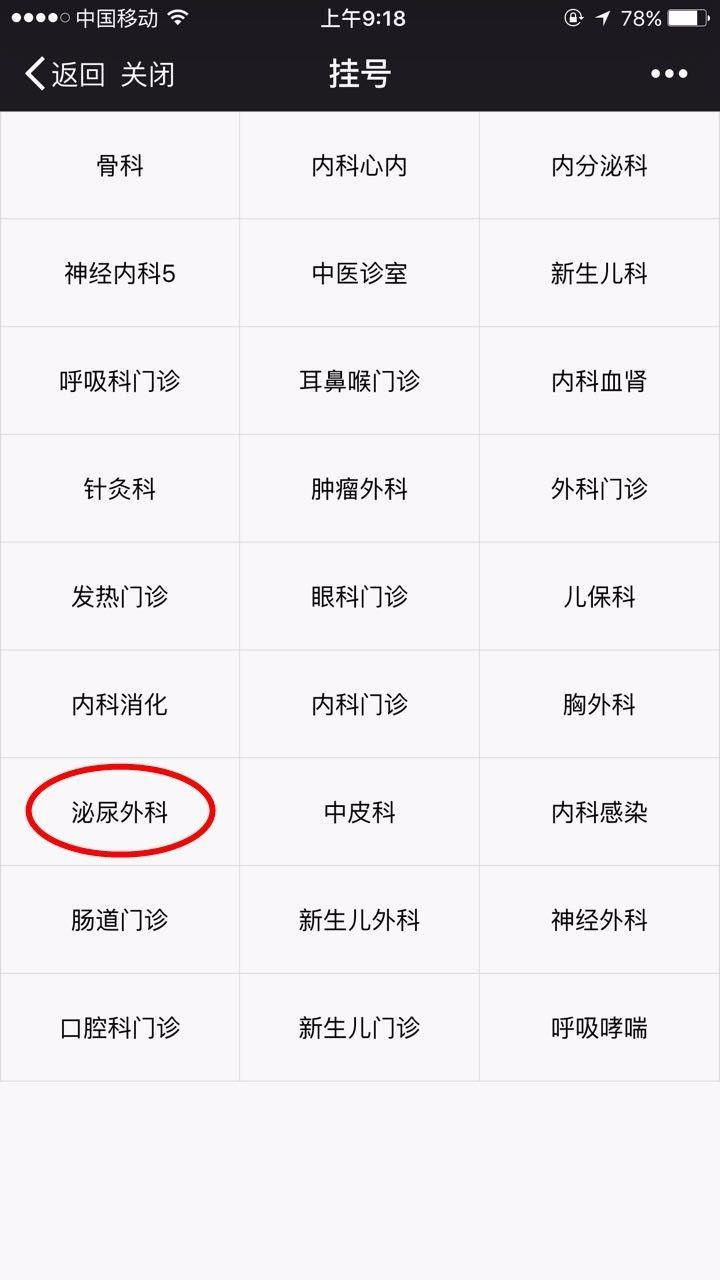Choose 内科心内 for registration
This screenshot has width=720, height=1280.
(360, 166)
